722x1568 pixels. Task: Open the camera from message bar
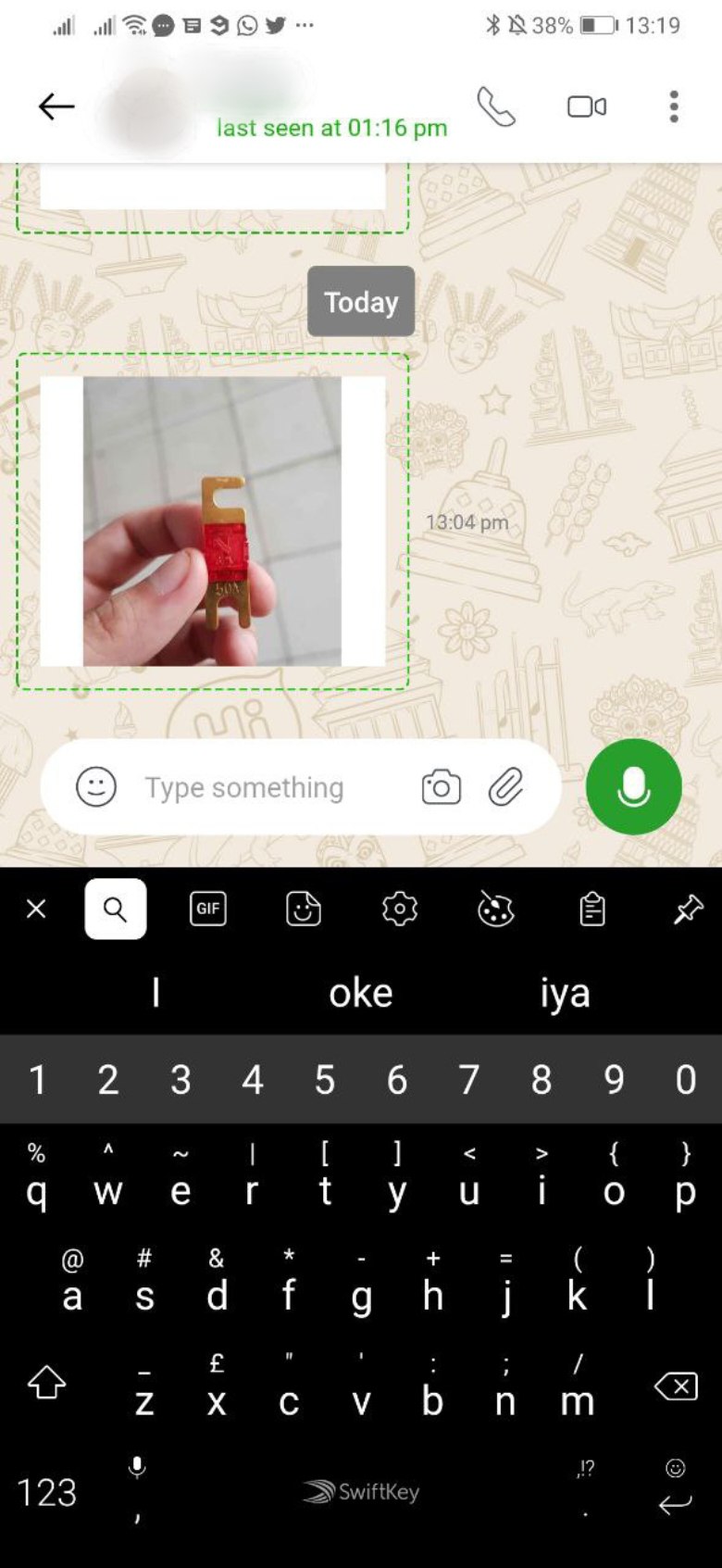pos(442,787)
